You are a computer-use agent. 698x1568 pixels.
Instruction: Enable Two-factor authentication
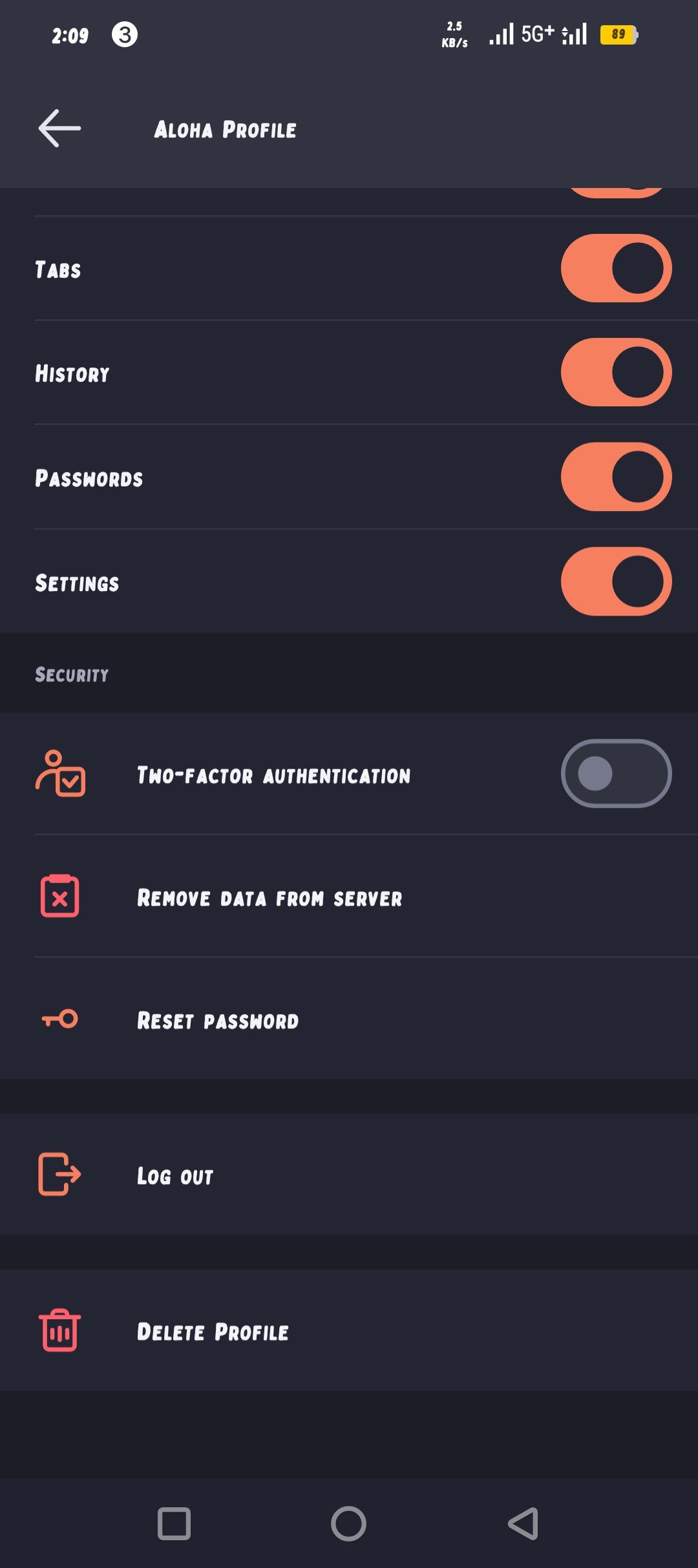coord(616,773)
